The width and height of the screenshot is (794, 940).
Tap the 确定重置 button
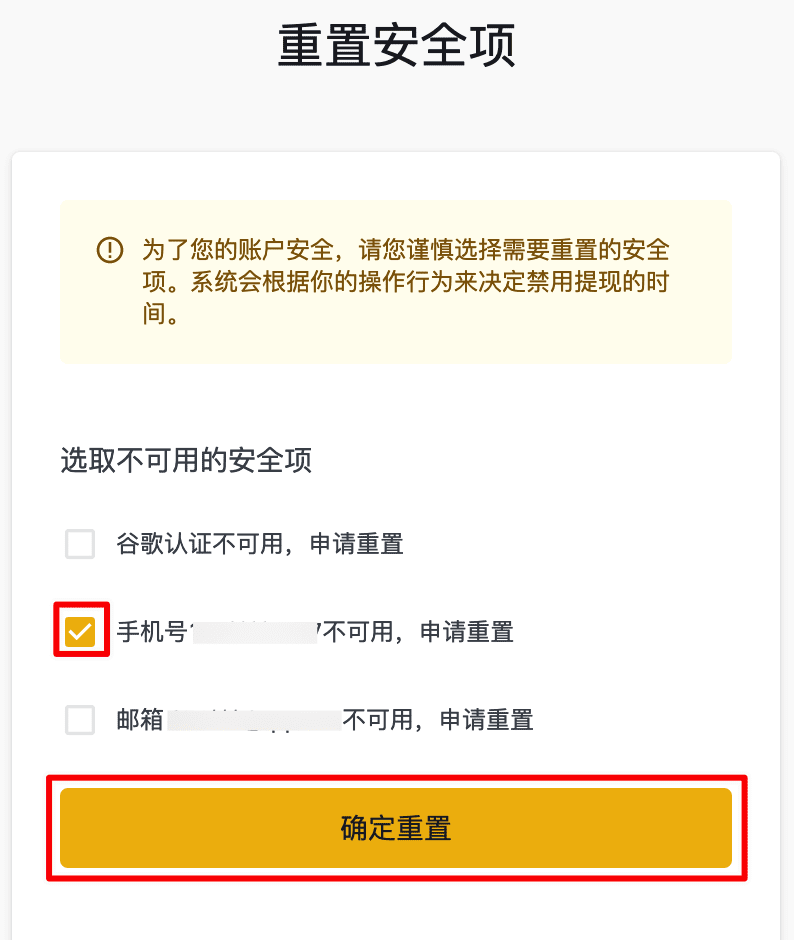(x=396, y=828)
